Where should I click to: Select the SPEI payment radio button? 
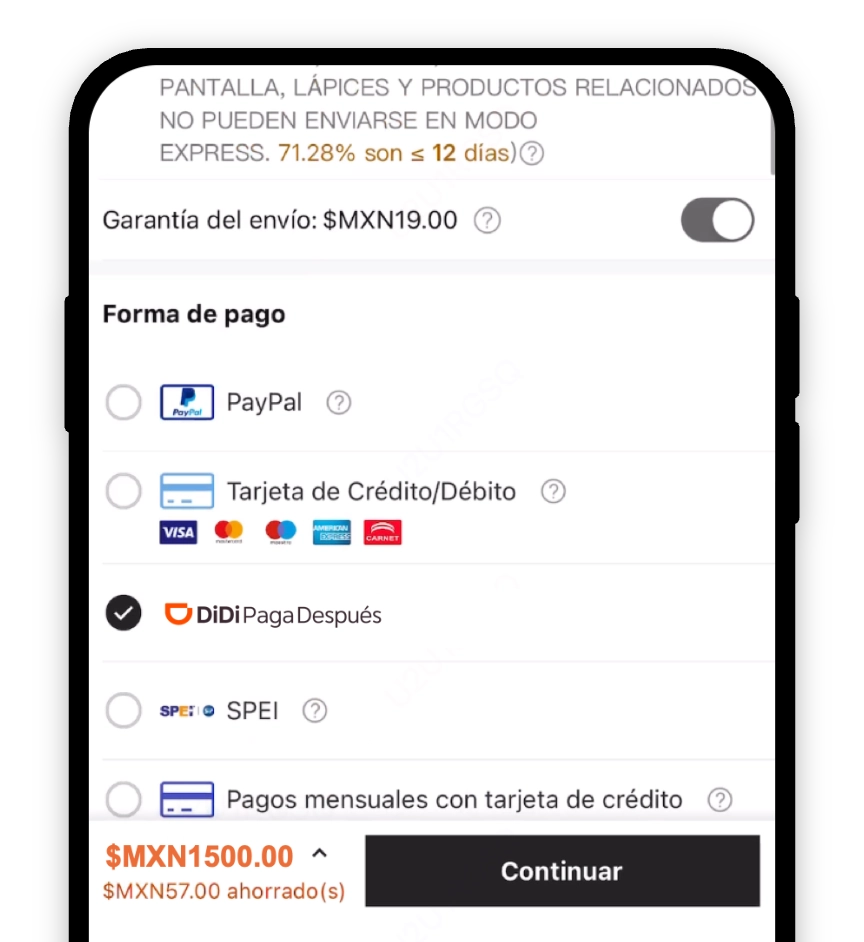pos(123,710)
